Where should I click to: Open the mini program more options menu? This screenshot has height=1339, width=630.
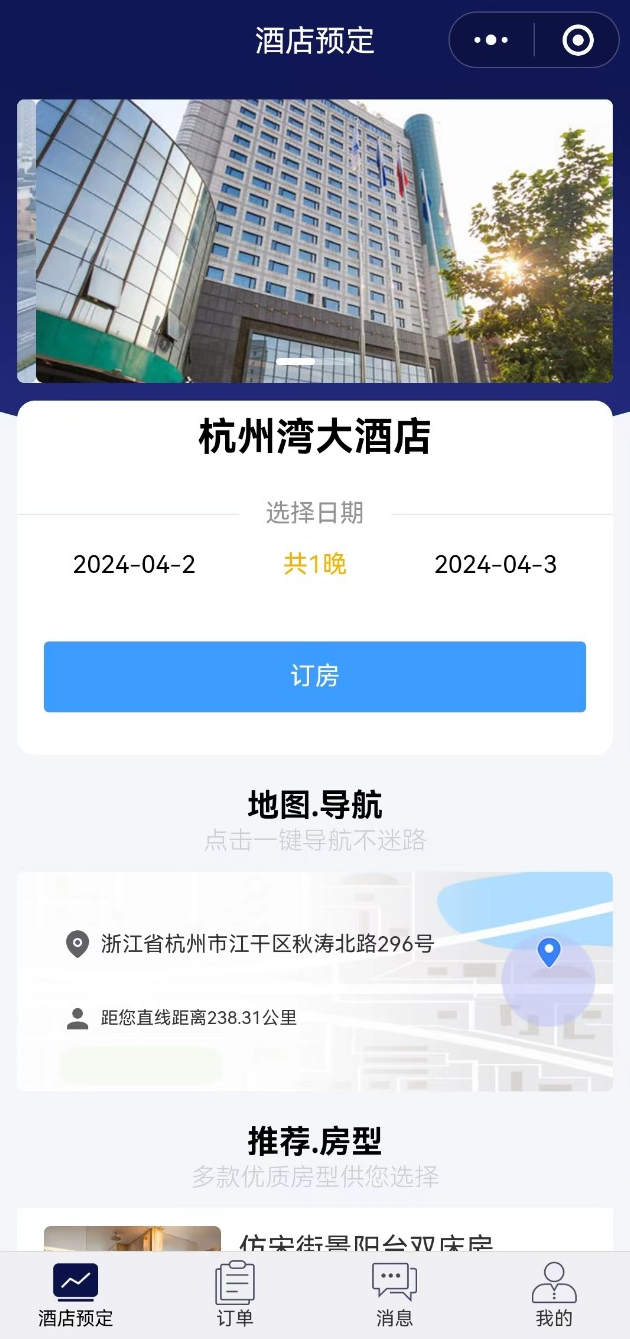click(x=491, y=40)
